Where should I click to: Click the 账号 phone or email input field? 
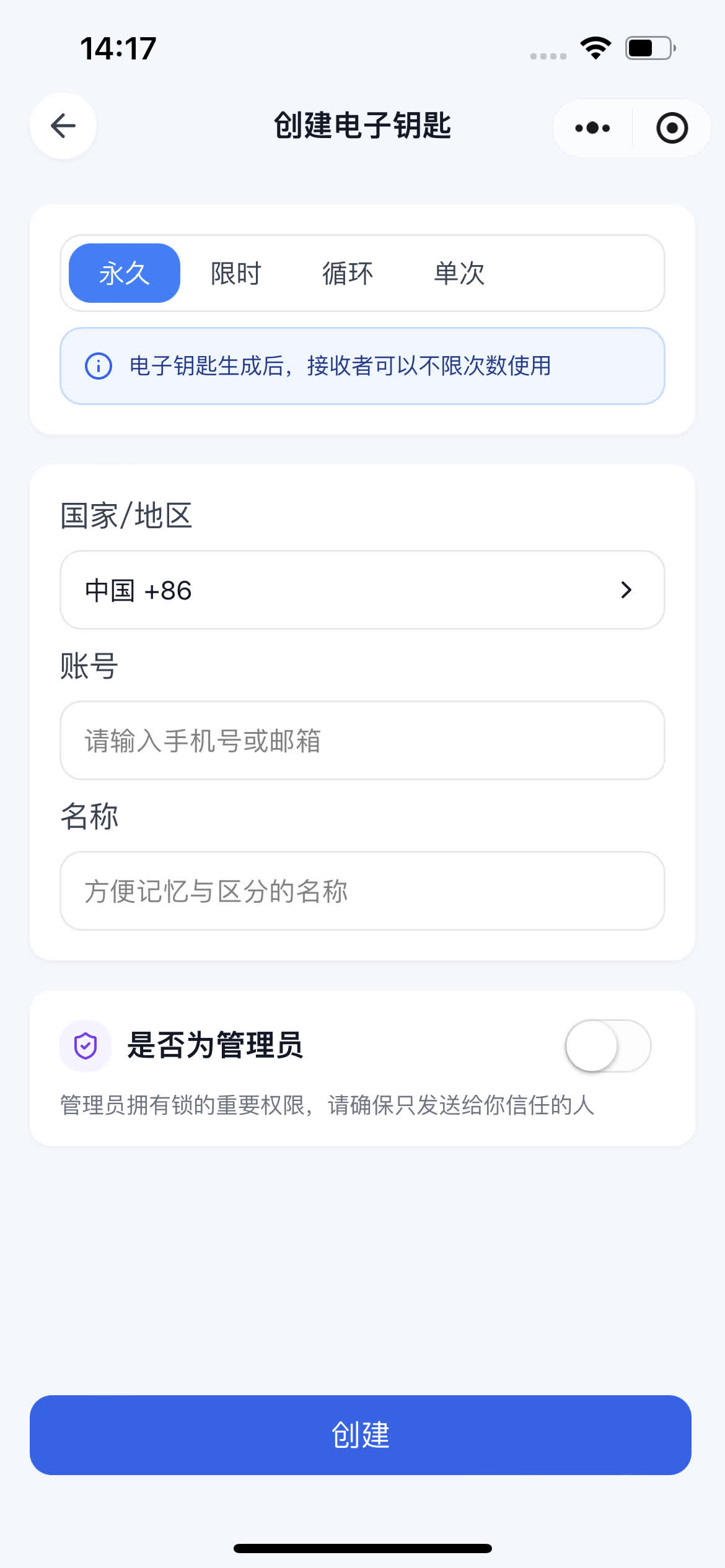[x=362, y=741]
